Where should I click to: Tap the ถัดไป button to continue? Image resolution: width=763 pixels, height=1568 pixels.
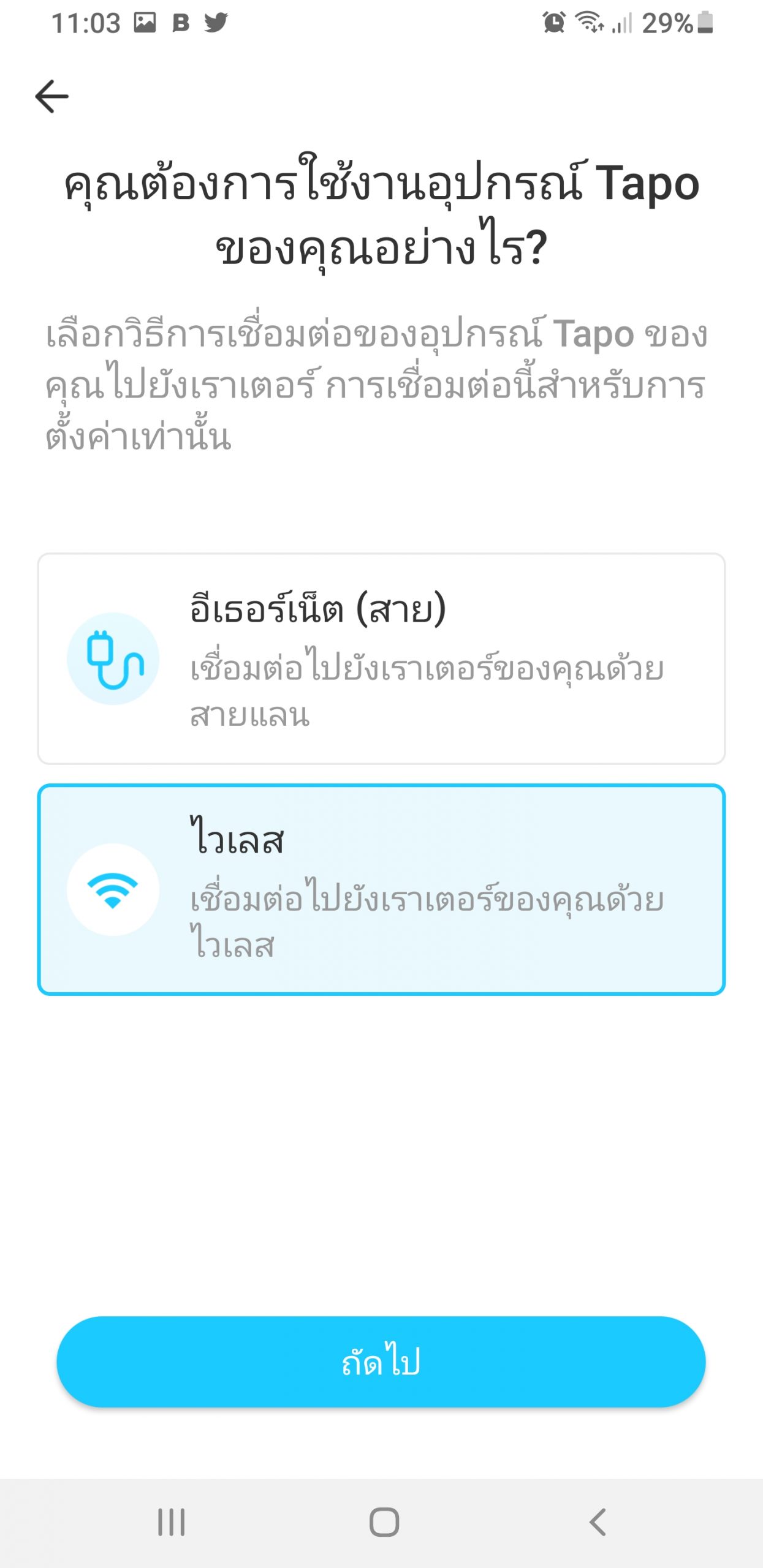(x=381, y=1361)
